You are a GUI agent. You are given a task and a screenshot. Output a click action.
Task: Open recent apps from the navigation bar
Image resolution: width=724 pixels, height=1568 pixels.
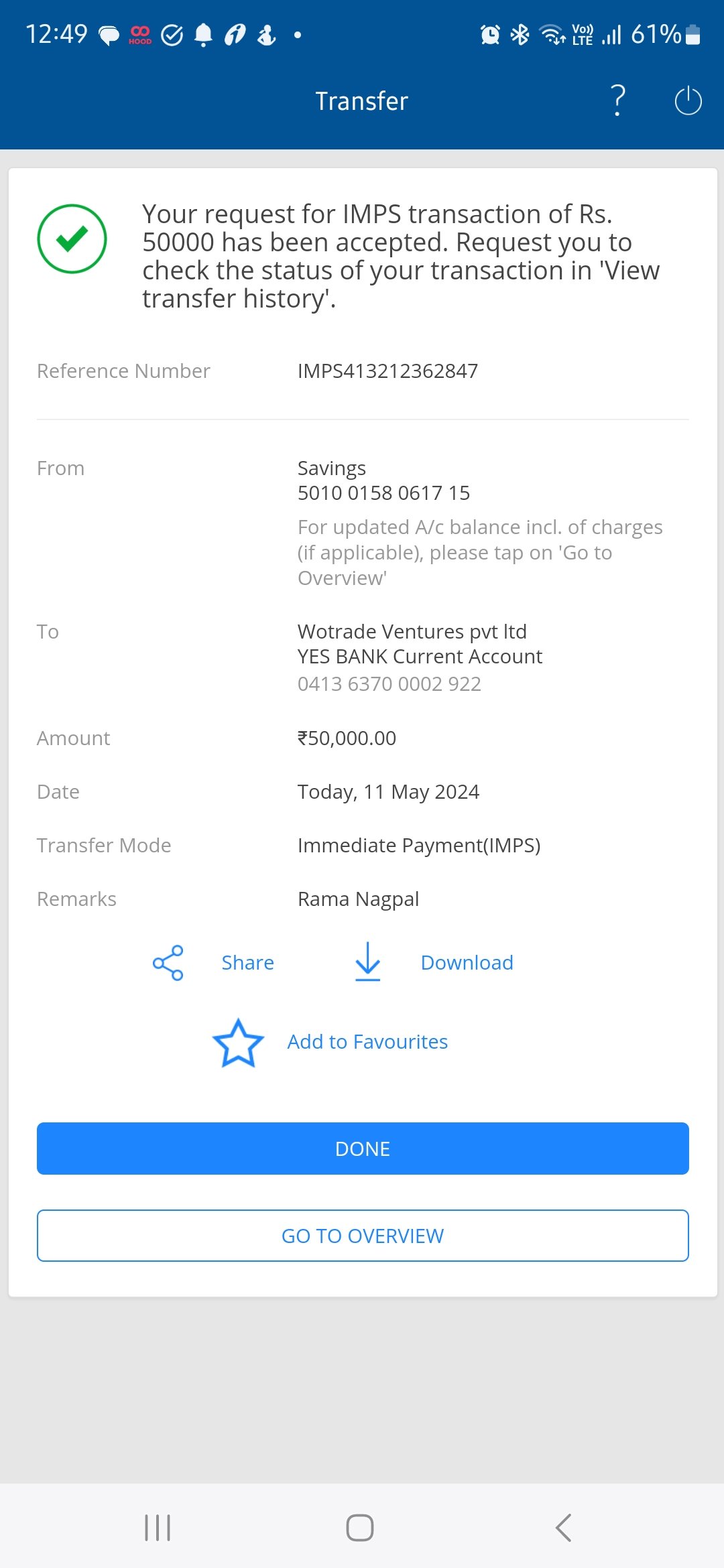[x=158, y=1528]
